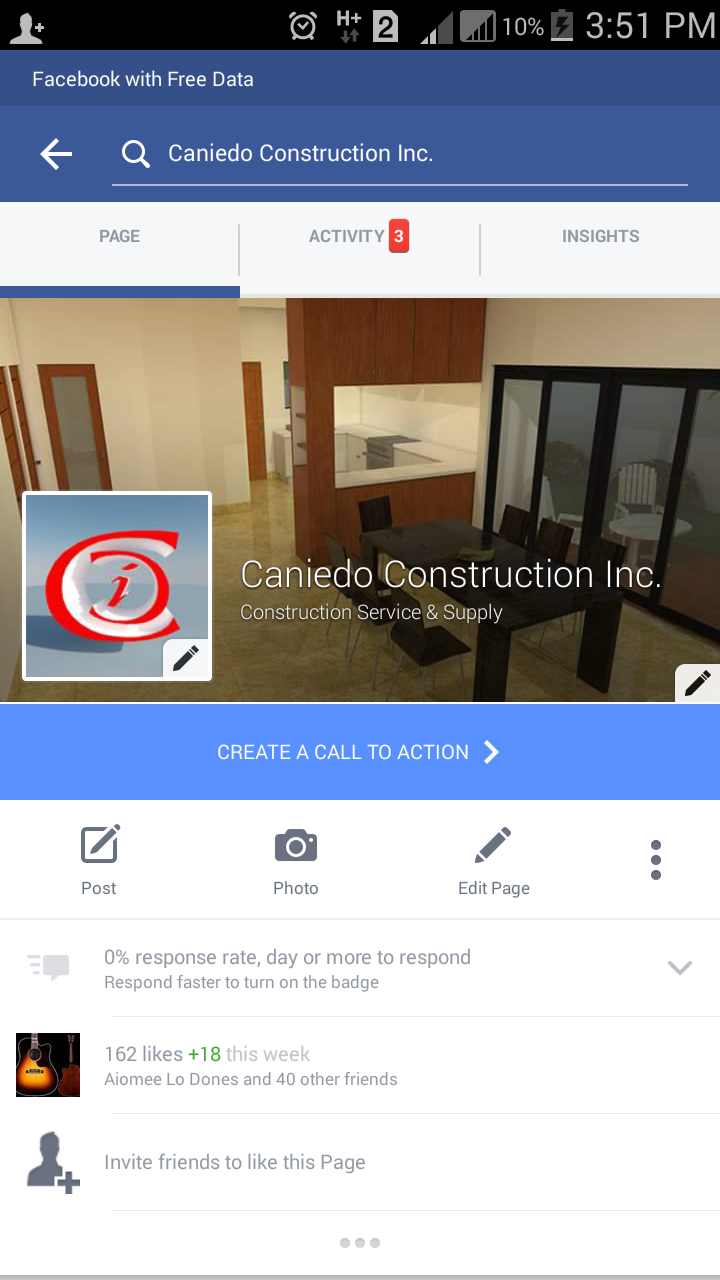Go back using the arrow icon
The width and height of the screenshot is (720, 1280).
click(x=56, y=153)
